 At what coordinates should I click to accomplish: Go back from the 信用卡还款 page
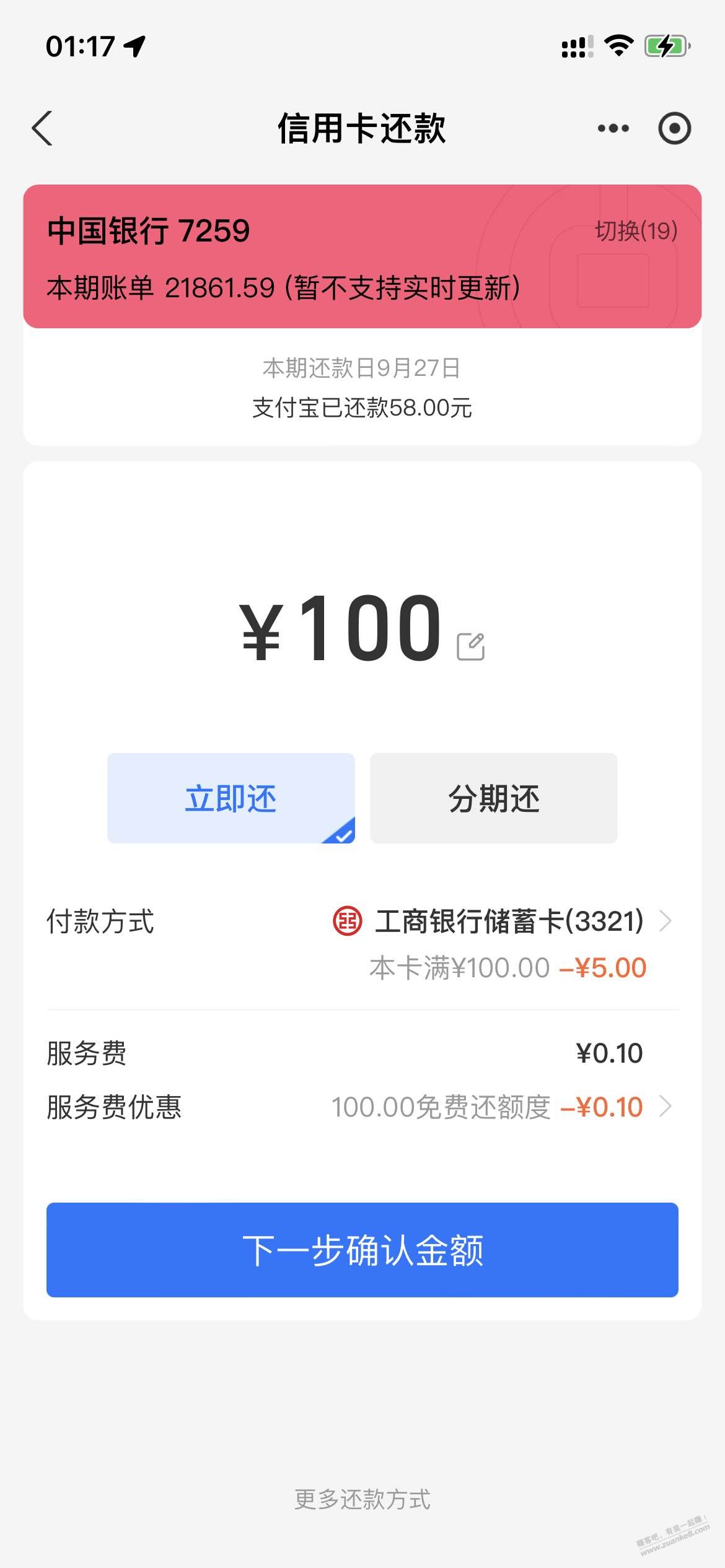[42, 129]
